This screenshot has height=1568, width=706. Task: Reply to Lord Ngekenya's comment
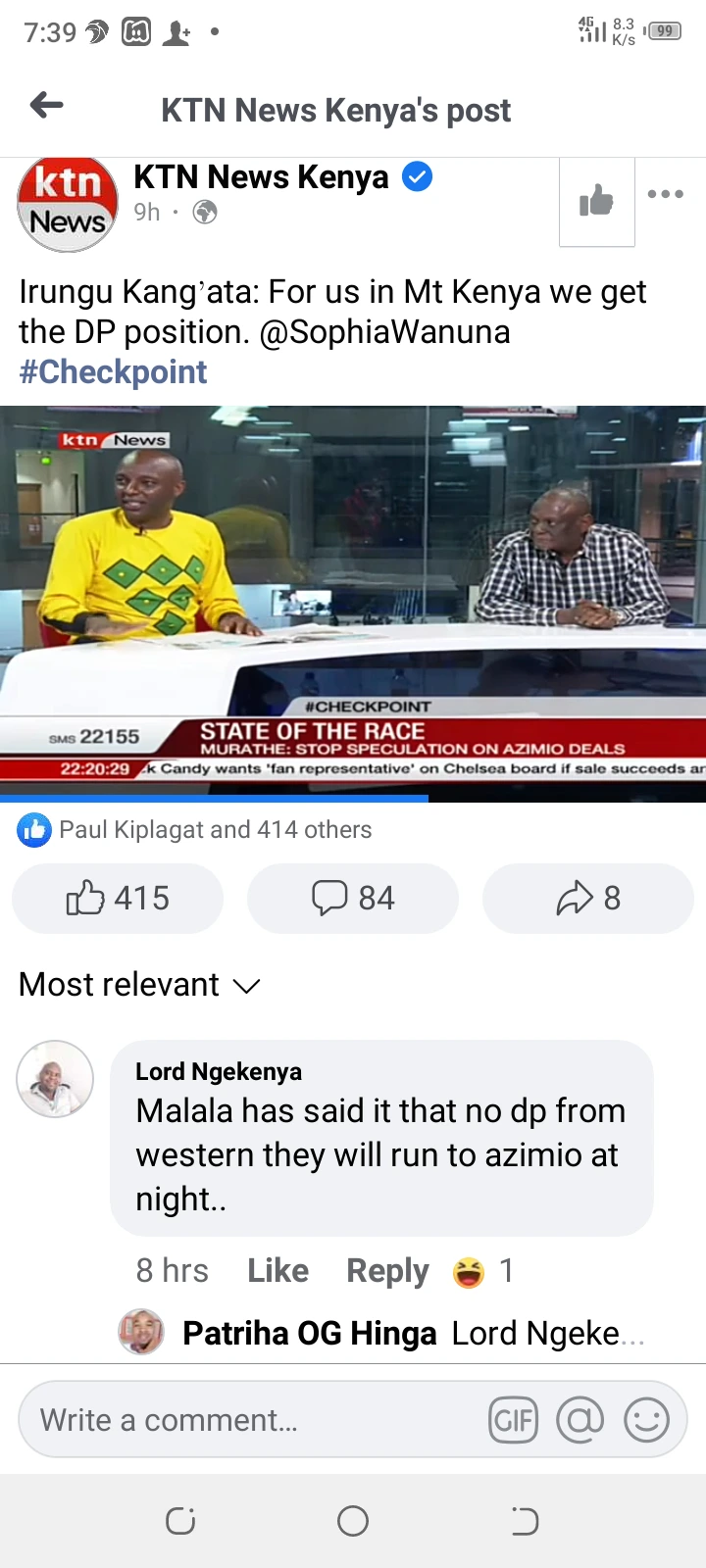click(x=387, y=1271)
